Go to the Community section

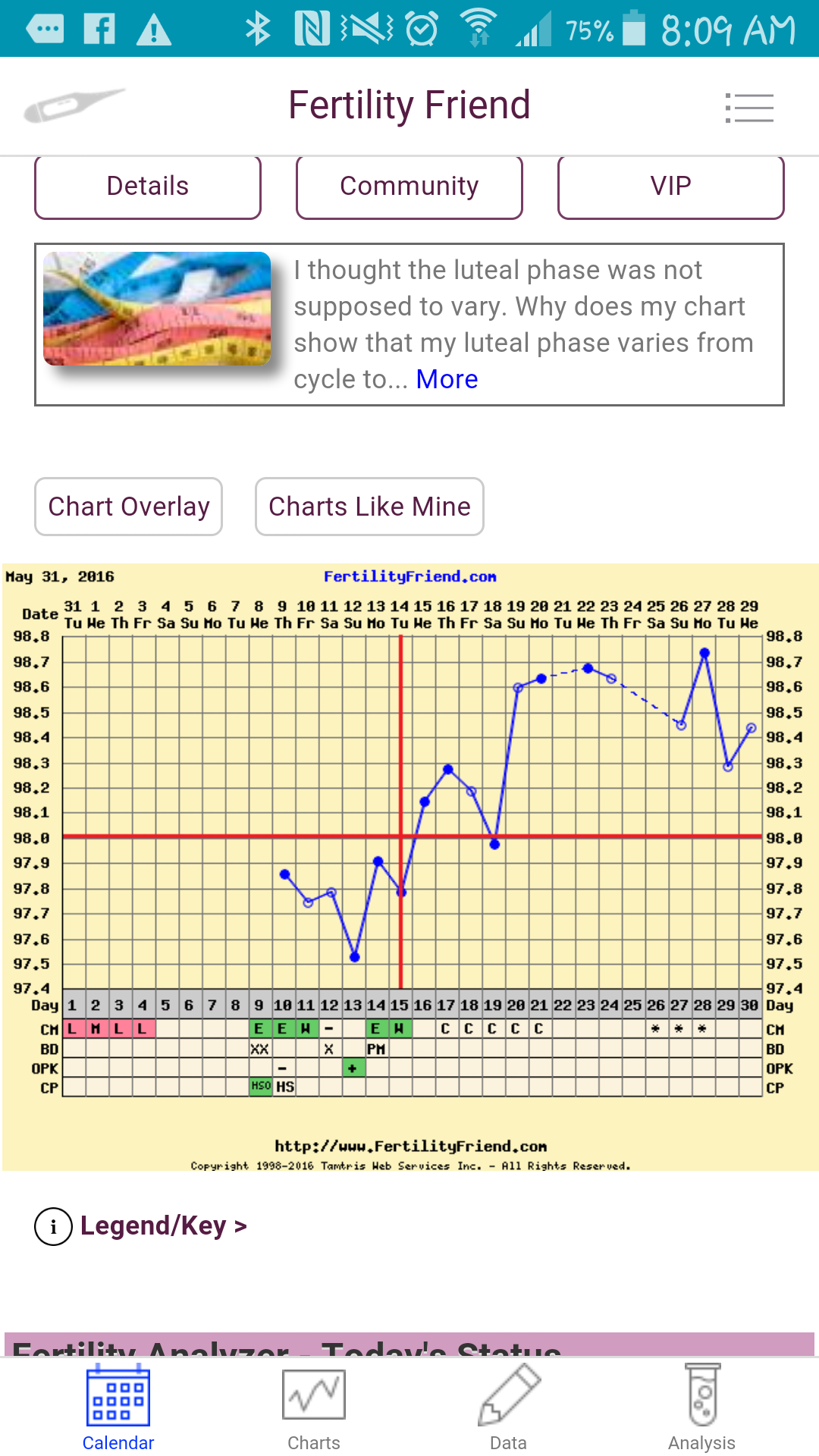[409, 187]
